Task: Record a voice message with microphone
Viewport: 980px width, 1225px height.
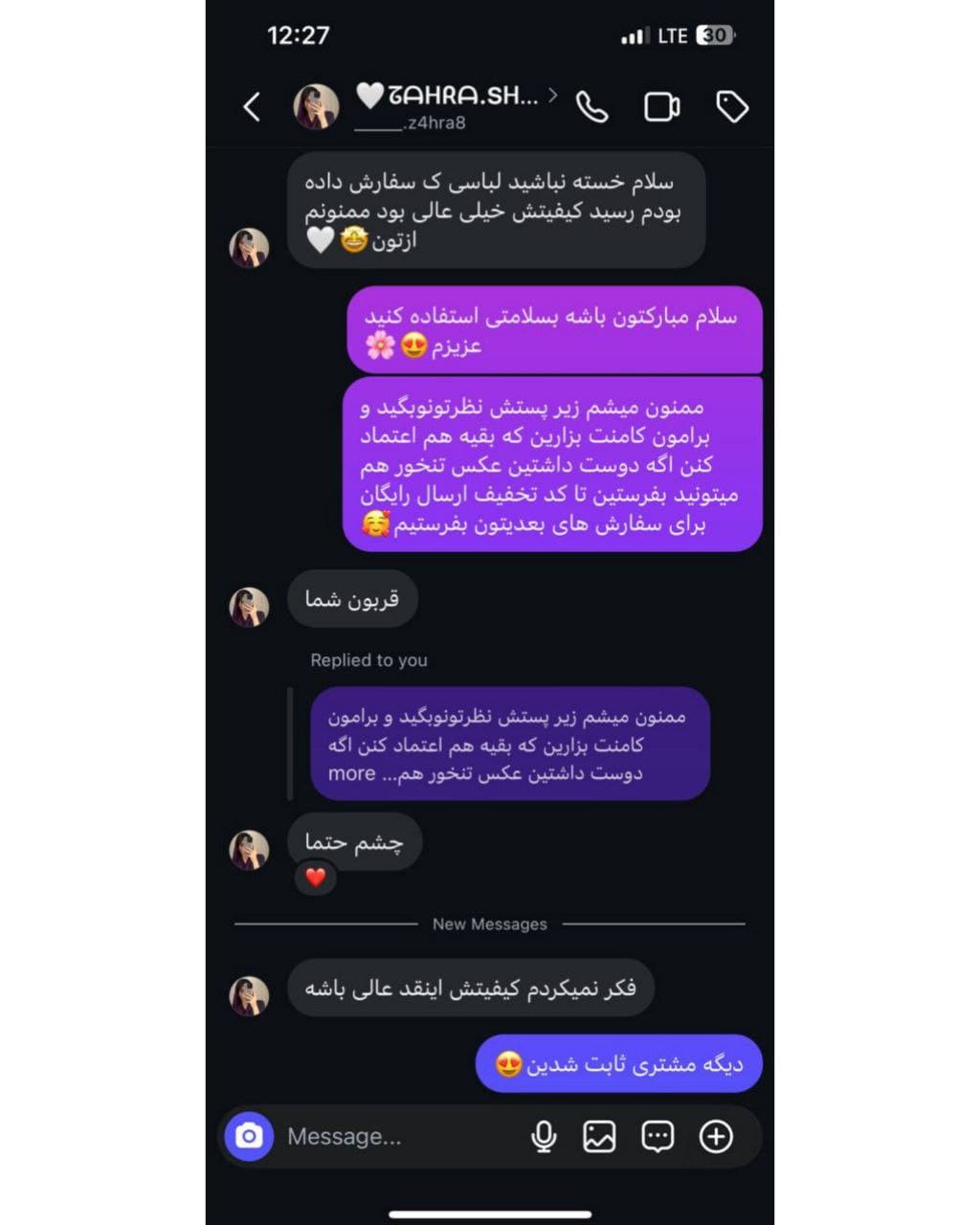Action: pyautogui.click(x=544, y=1136)
